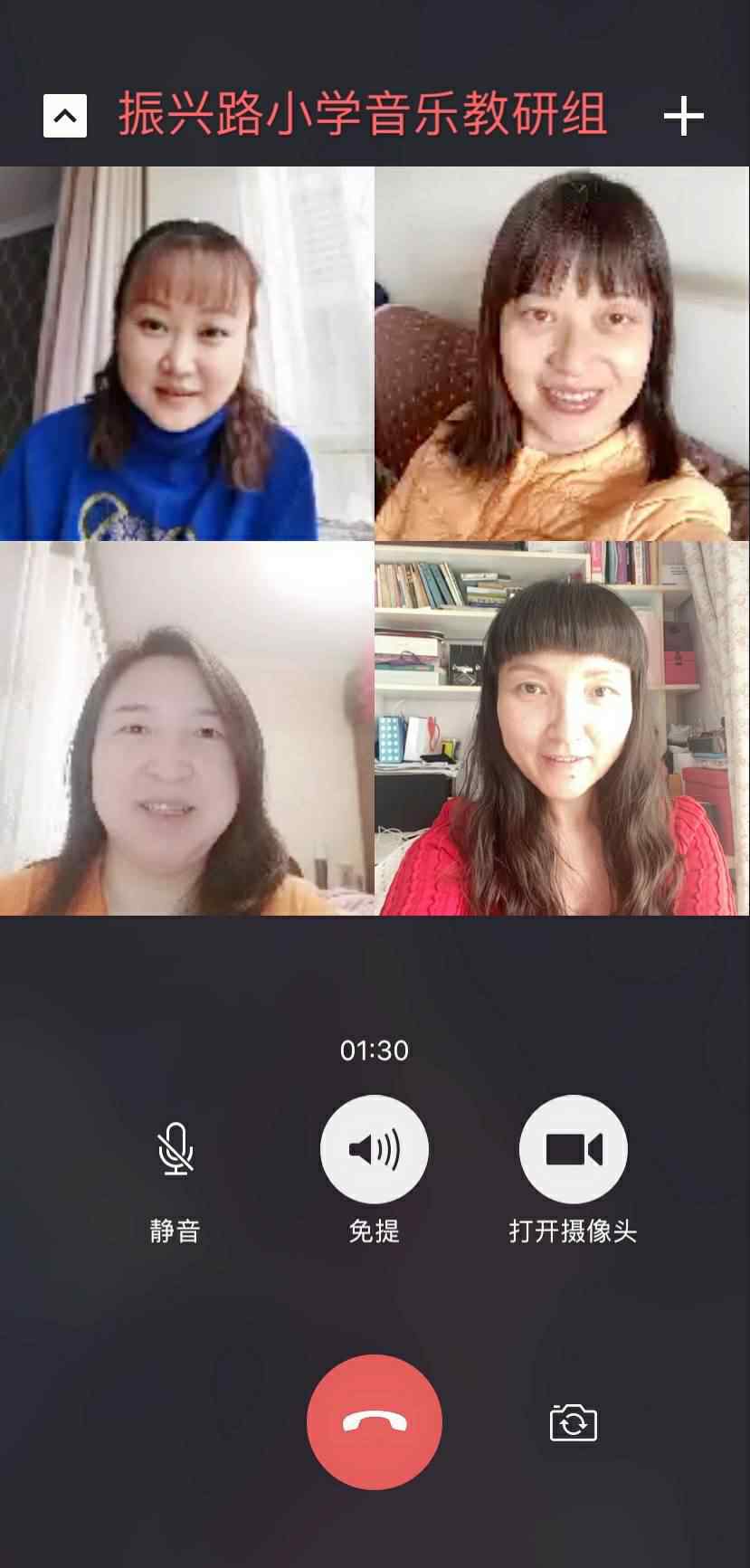Minimize the call with the collapse arrow
Image resolution: width=750 pixels, height=1568 pixels.
click(65, 116)
